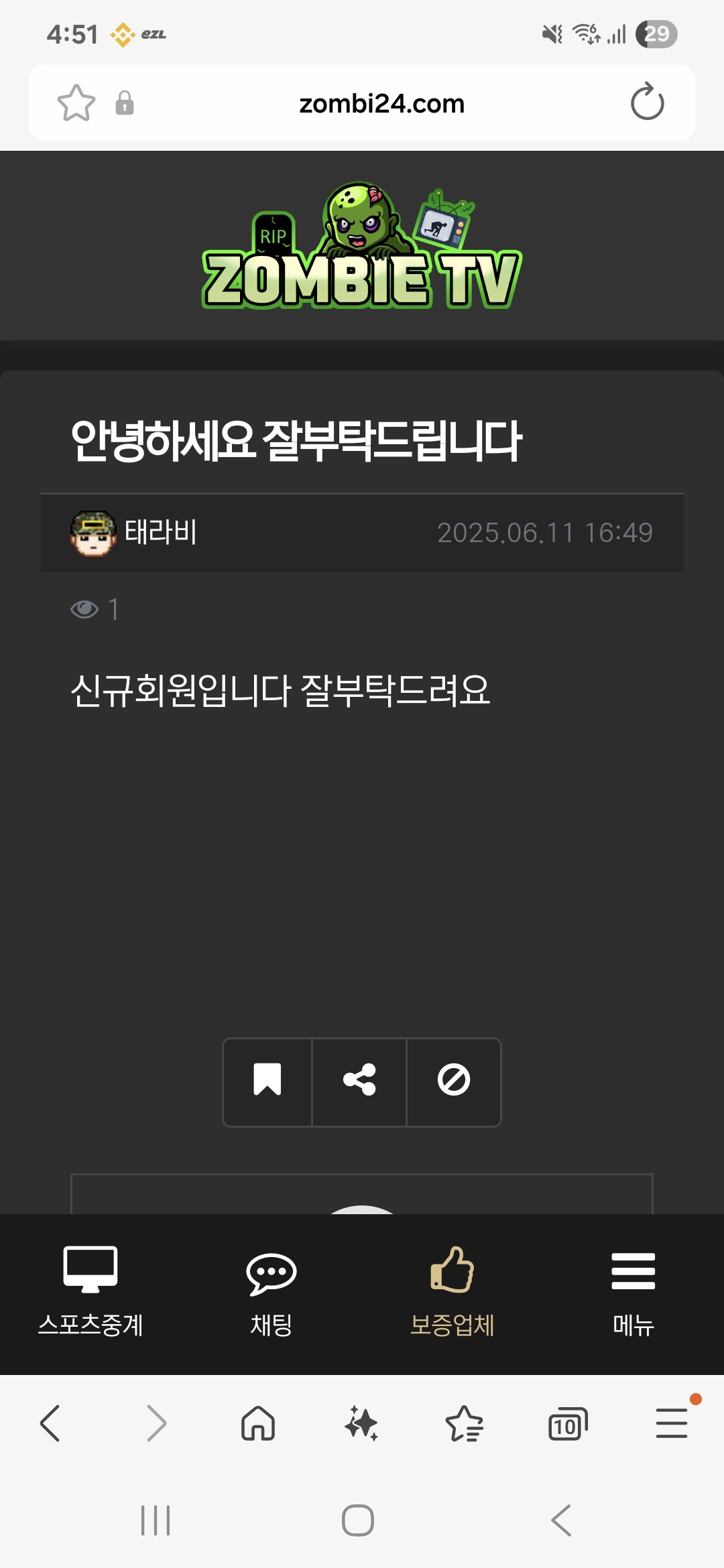Open the browser bookmarks list
Screen dimensions: 724x1568
[x=465, y=1423]
